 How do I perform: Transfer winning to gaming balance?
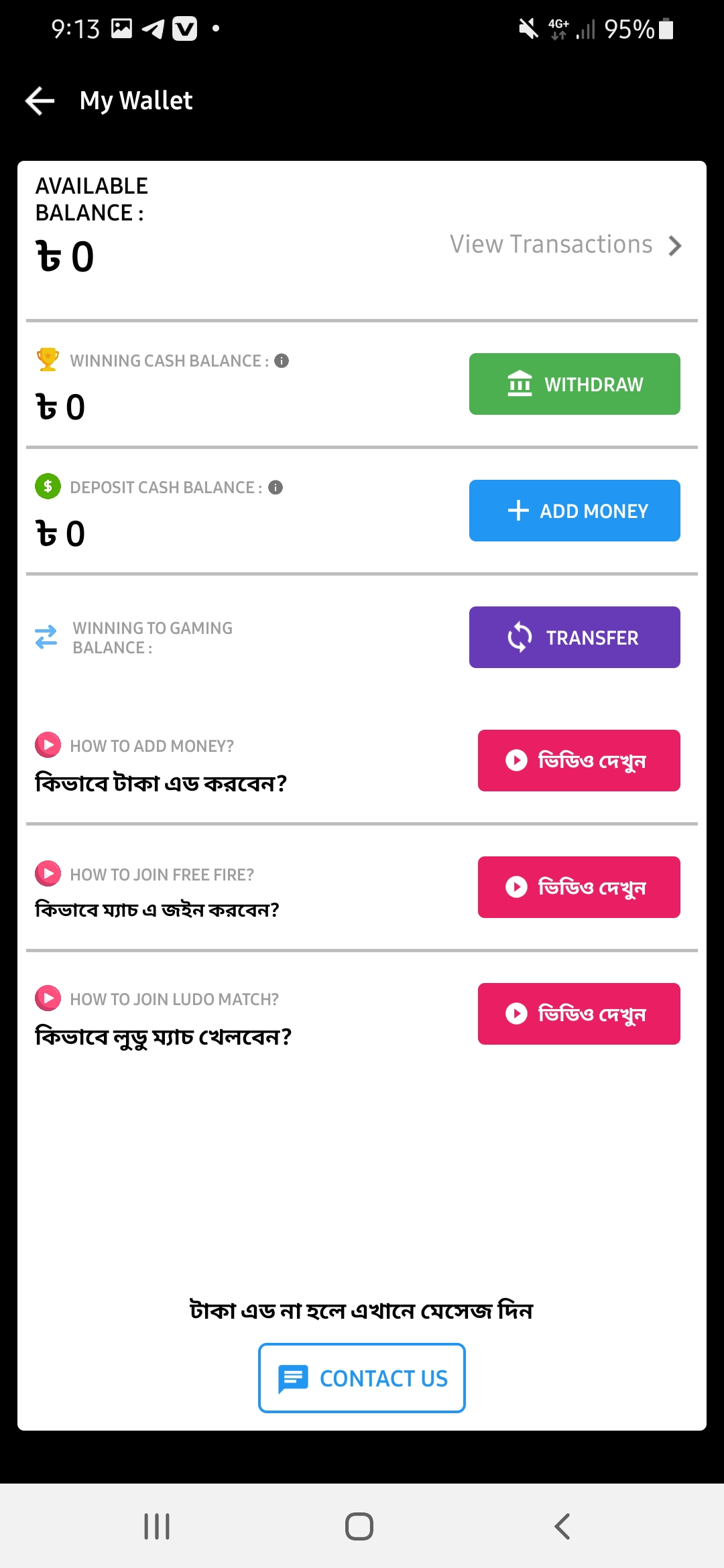point(575,637)
